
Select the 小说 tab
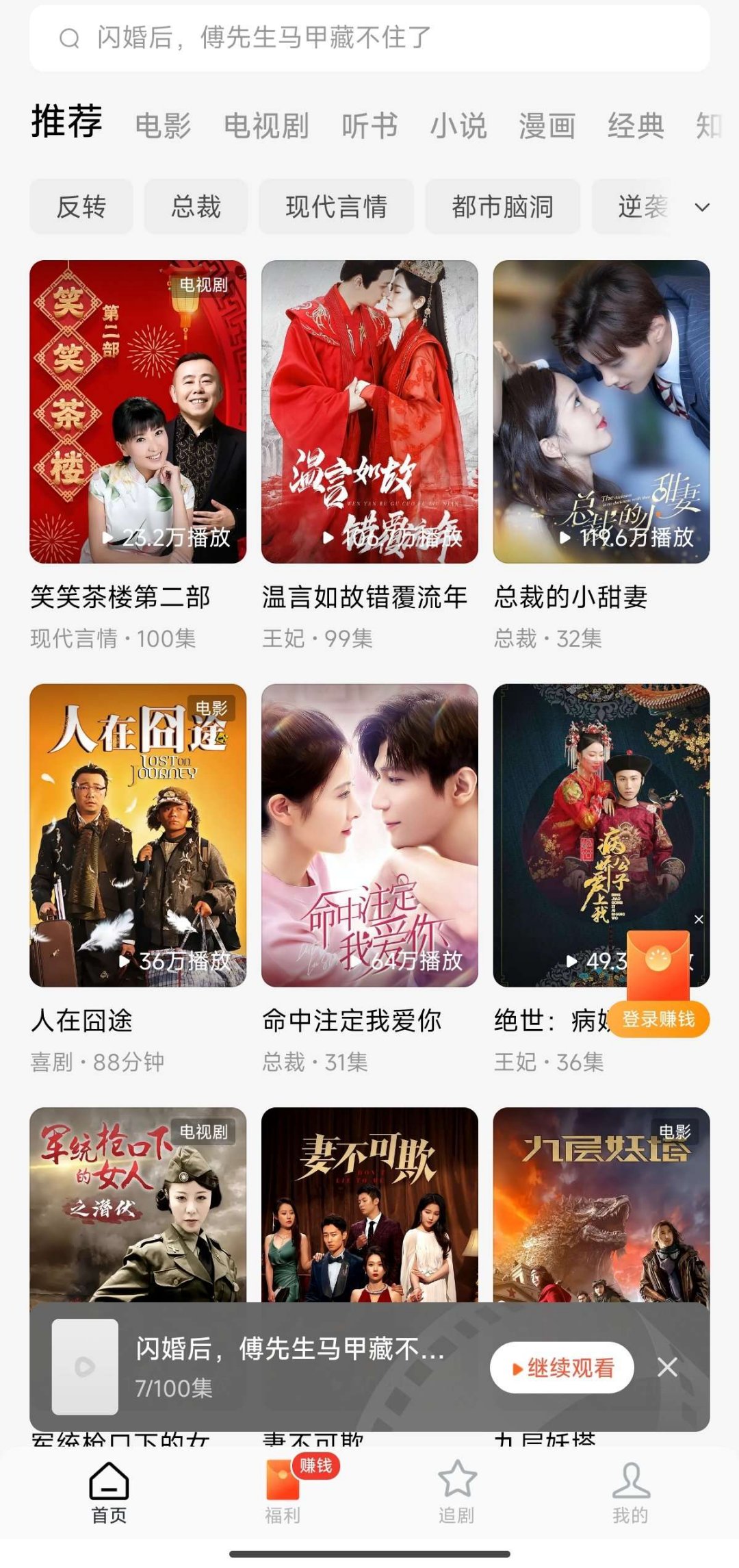pos(458,126)
